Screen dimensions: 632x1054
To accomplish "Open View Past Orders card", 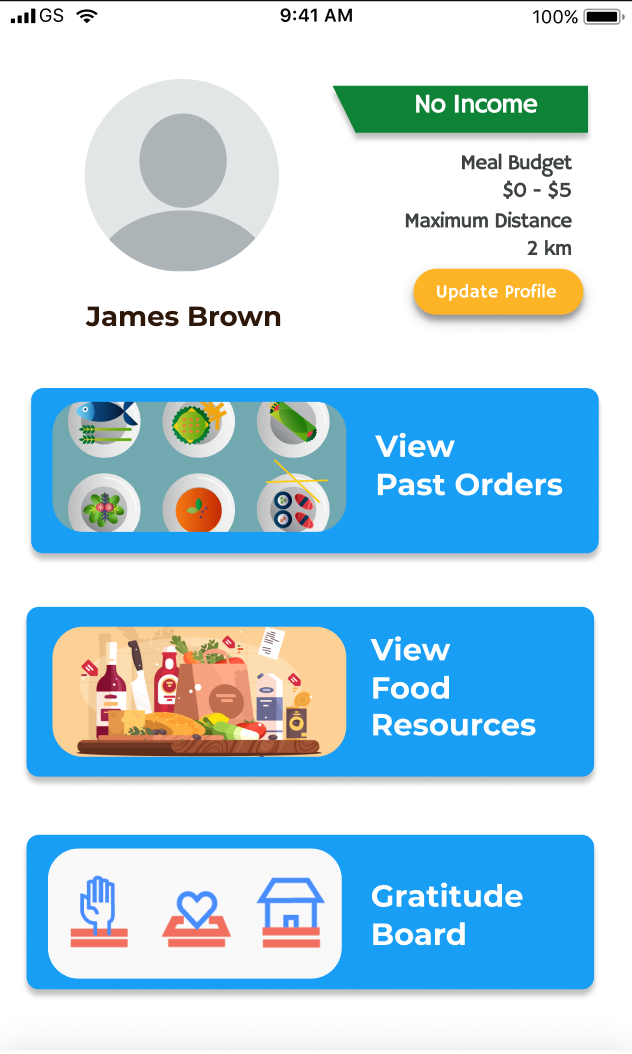I will [314, 470].
